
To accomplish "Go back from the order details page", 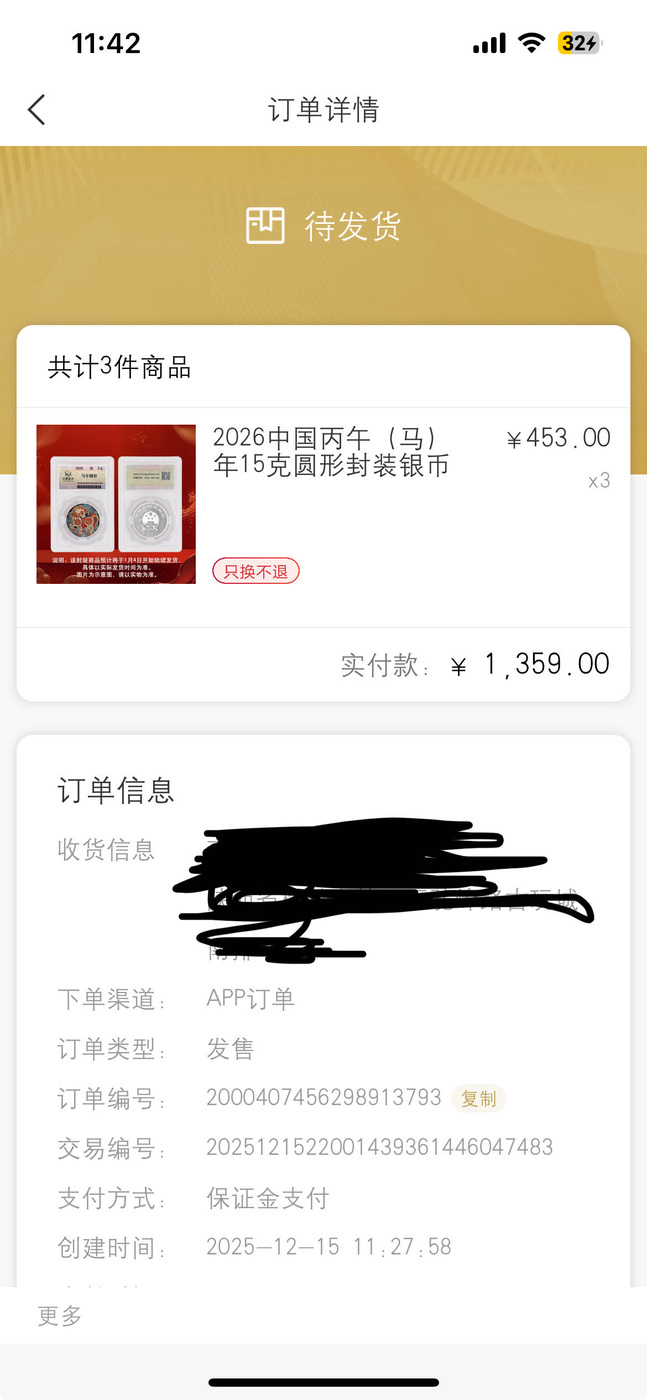I will click(37, 109).
